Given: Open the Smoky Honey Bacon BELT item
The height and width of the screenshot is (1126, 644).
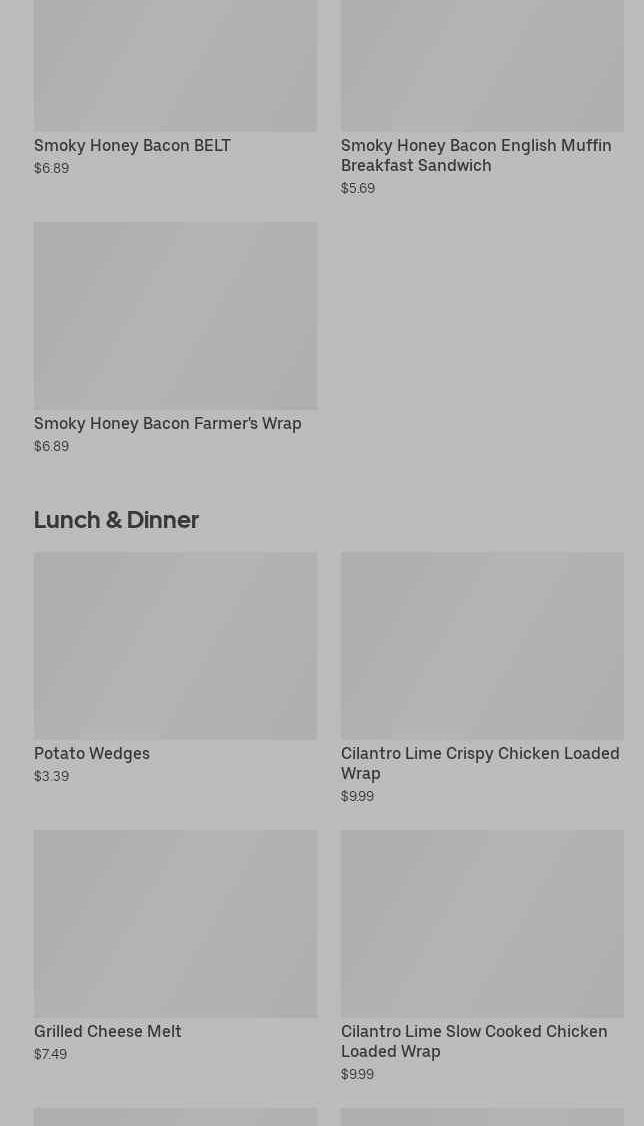Looking at the screenshot, I should coord(175,88).
